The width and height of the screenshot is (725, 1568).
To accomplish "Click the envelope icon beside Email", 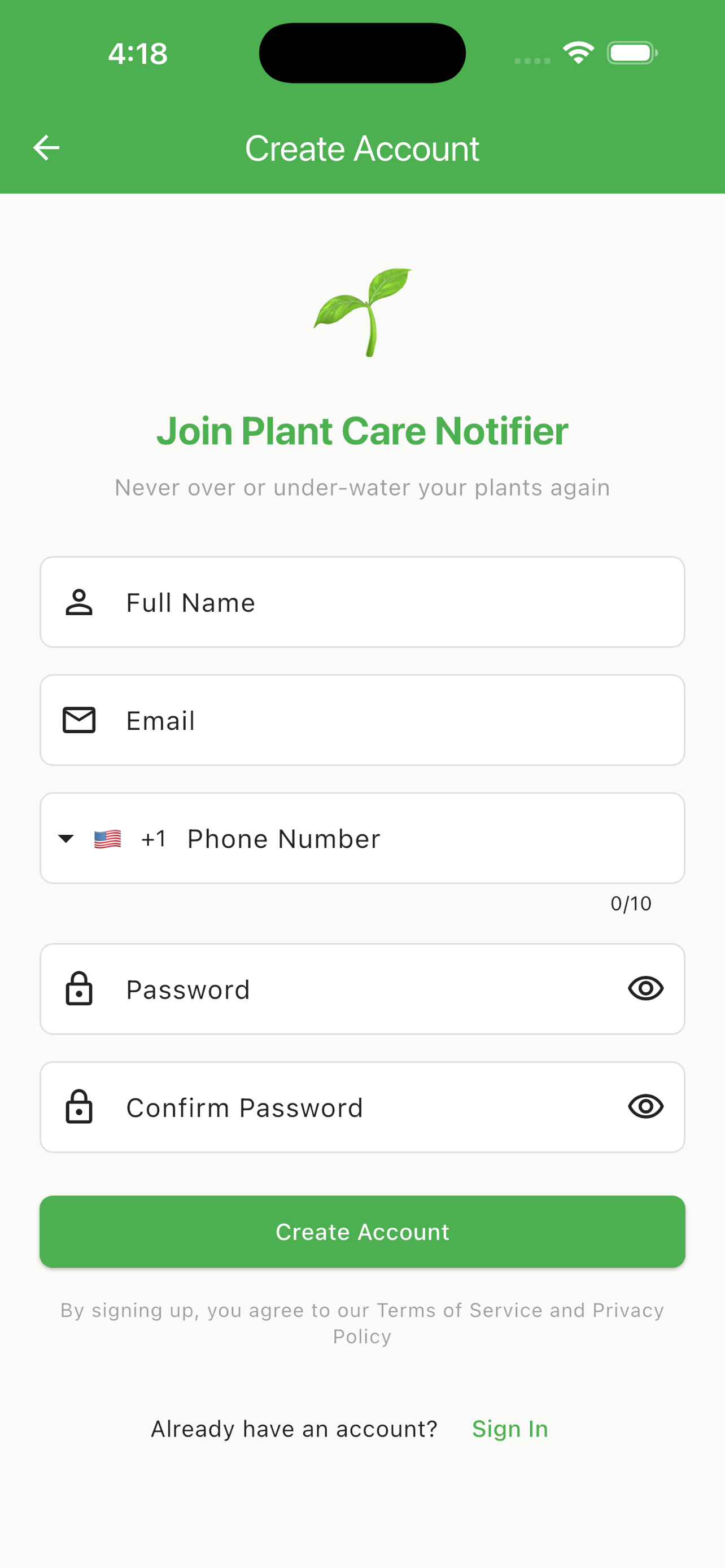I will pyautogui.click(x=78, y=720).
